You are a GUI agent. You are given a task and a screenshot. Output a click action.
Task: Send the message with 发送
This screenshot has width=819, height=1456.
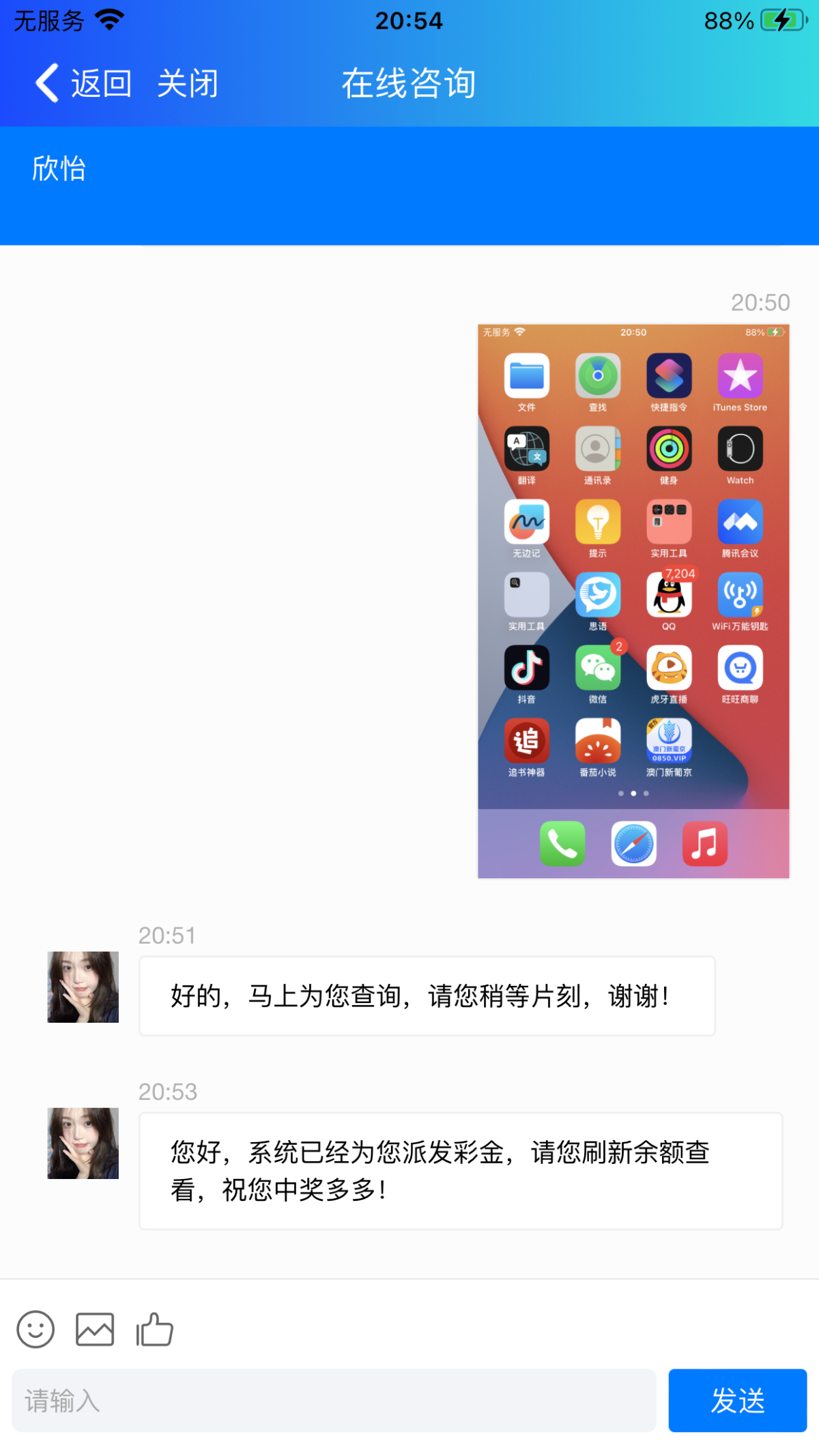click(x=737, y=1401)
